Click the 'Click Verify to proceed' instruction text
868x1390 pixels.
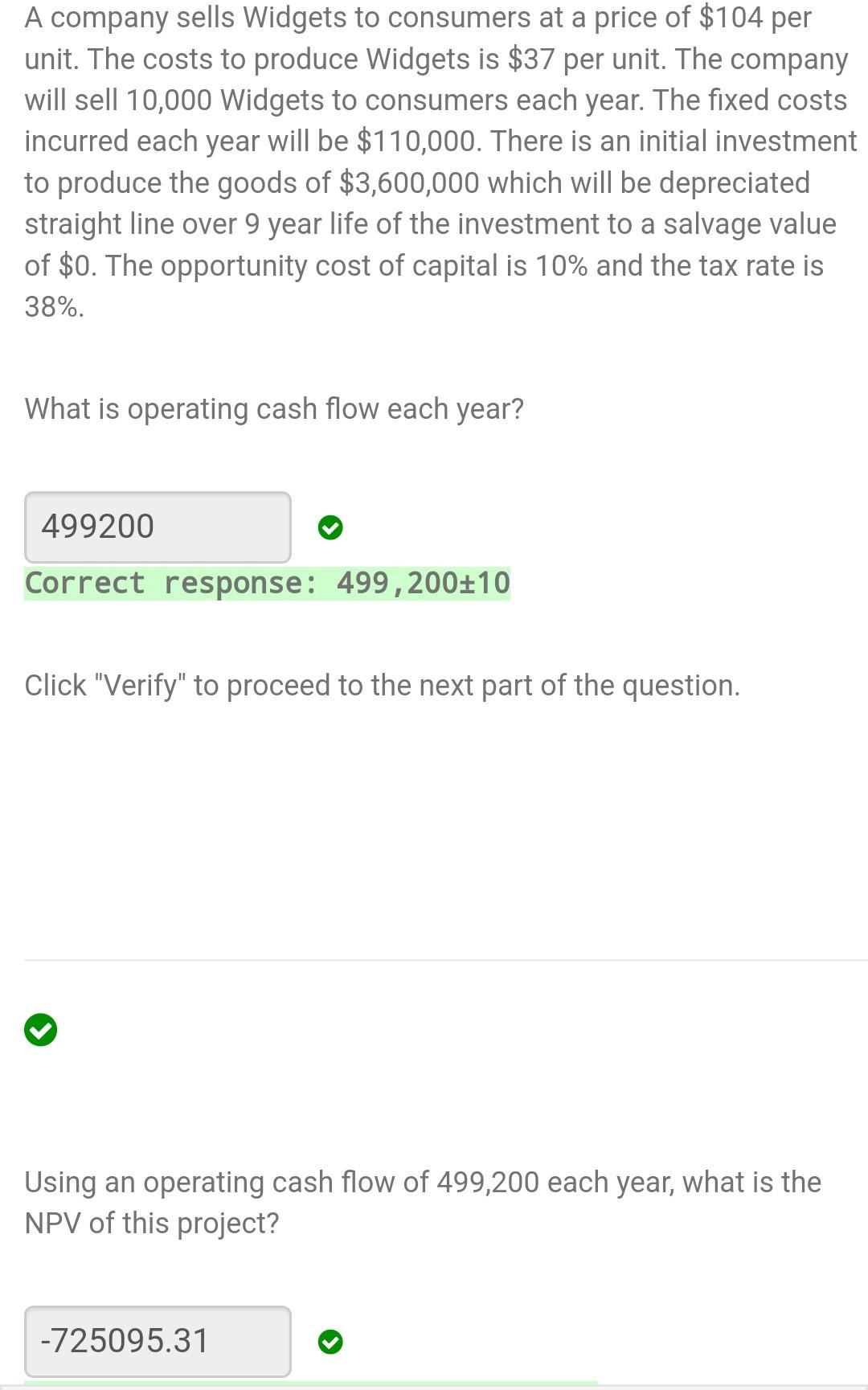(383, 684)
